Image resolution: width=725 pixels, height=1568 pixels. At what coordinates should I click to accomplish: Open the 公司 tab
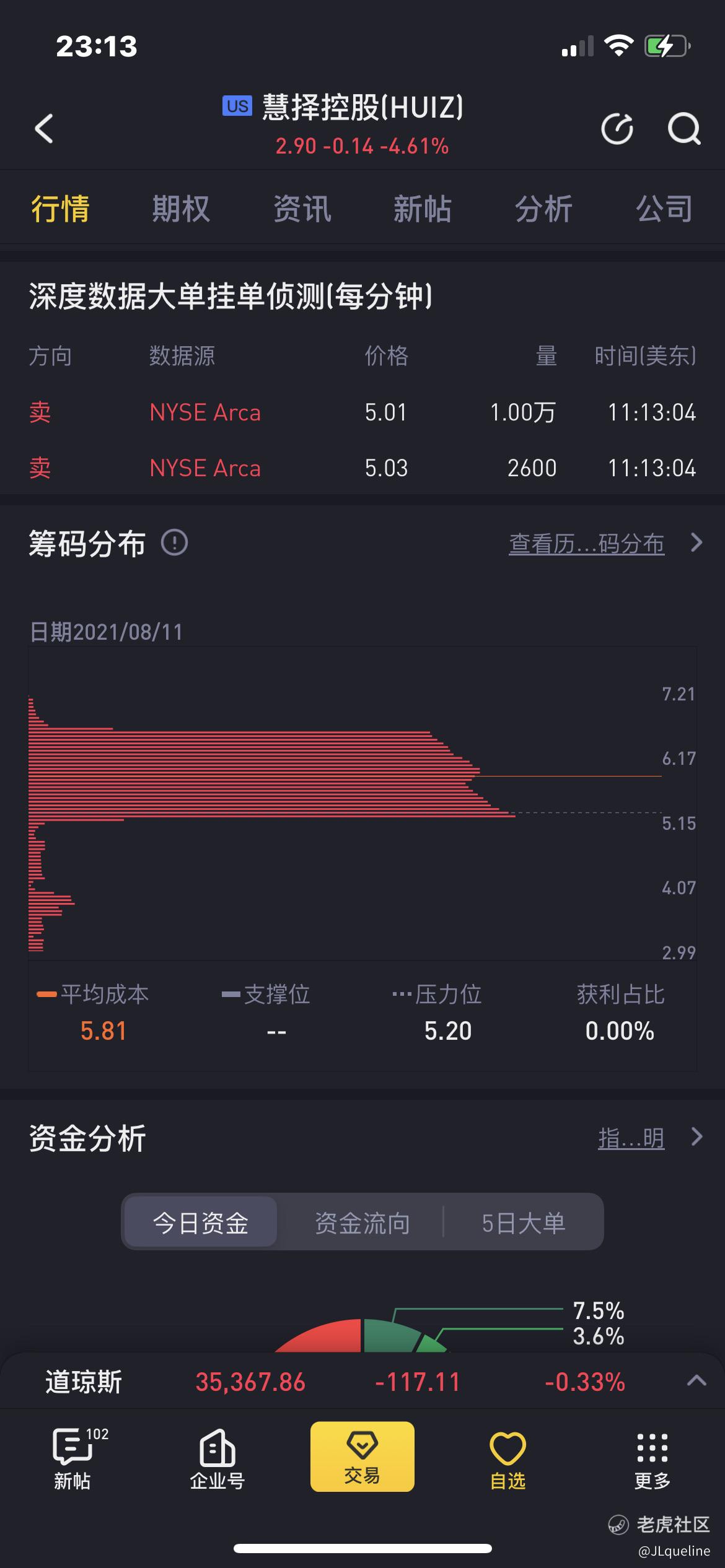[x=664, y=208]
